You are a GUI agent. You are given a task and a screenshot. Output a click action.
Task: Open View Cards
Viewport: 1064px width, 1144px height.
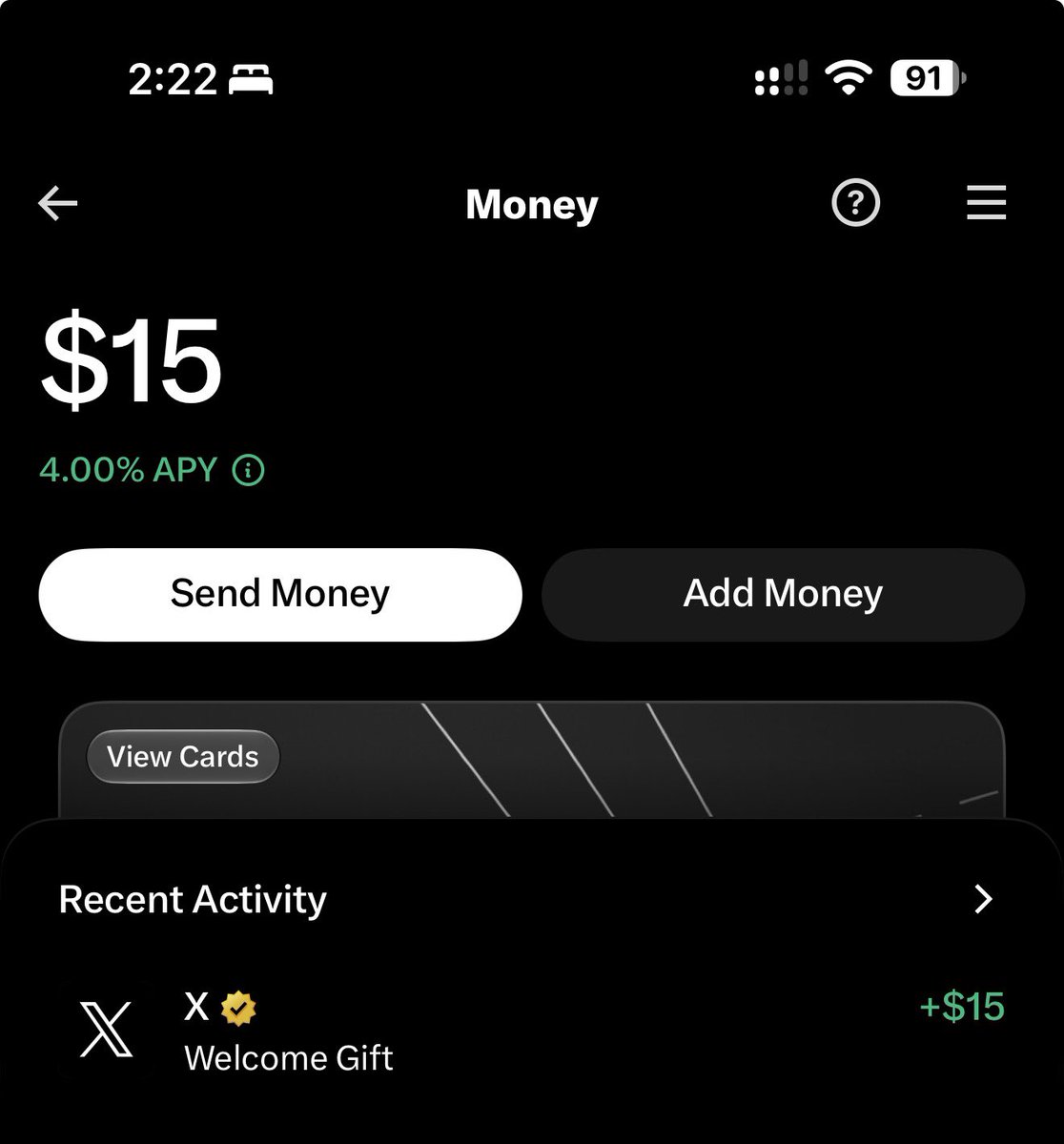tap(183, 757)
